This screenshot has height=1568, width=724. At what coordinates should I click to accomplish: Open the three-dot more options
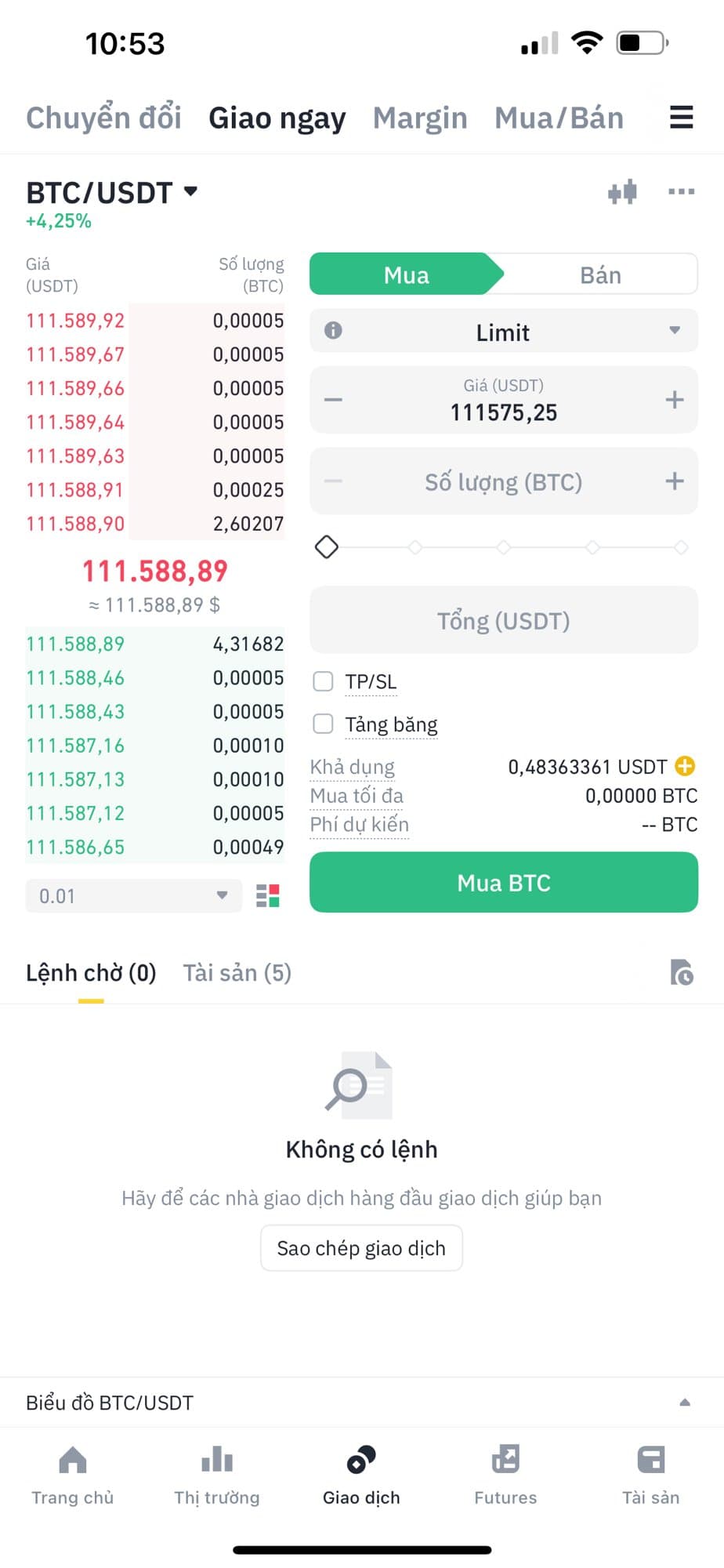coord(681,192)
